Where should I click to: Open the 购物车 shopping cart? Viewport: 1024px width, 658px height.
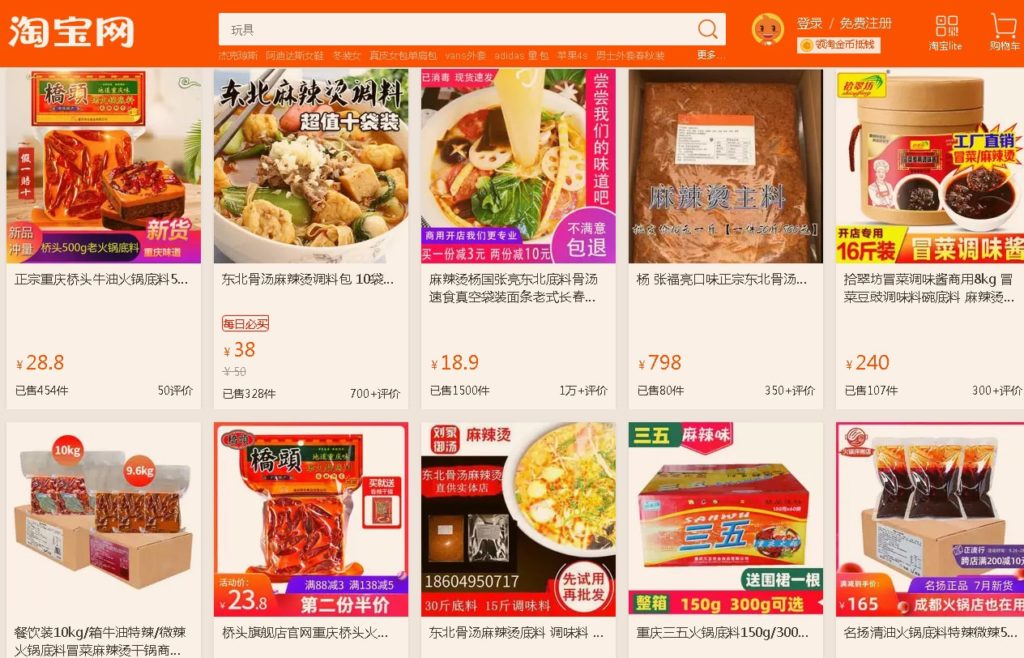click(1003, 32)
